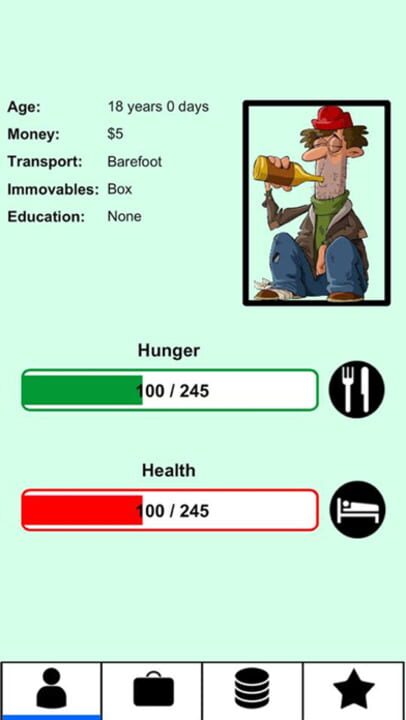Tap the fork and knife eat button
406x720 pixels.
[356, 389]
